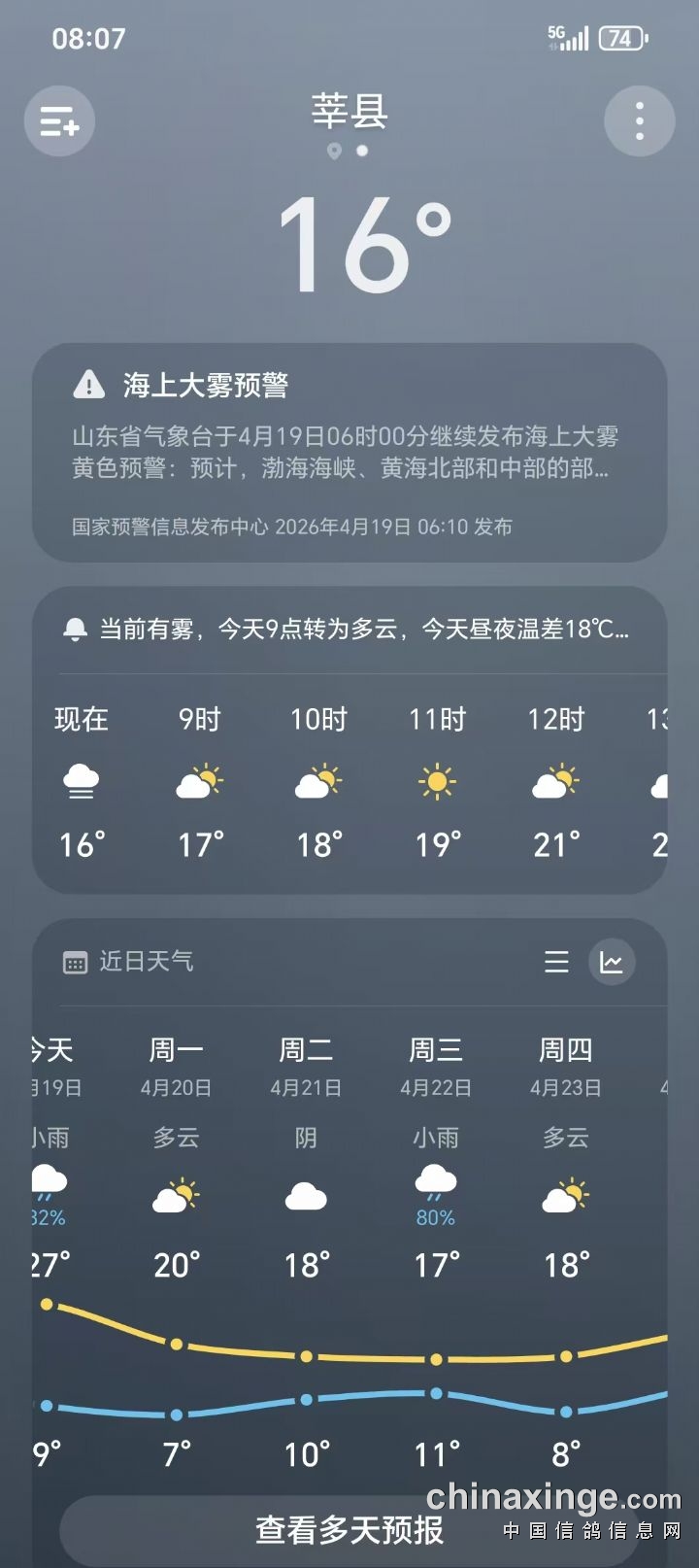Tap the 查看多天预报 button
Screen dimensions: 699x1568
pyautogui.click(x=349, y=1529)
